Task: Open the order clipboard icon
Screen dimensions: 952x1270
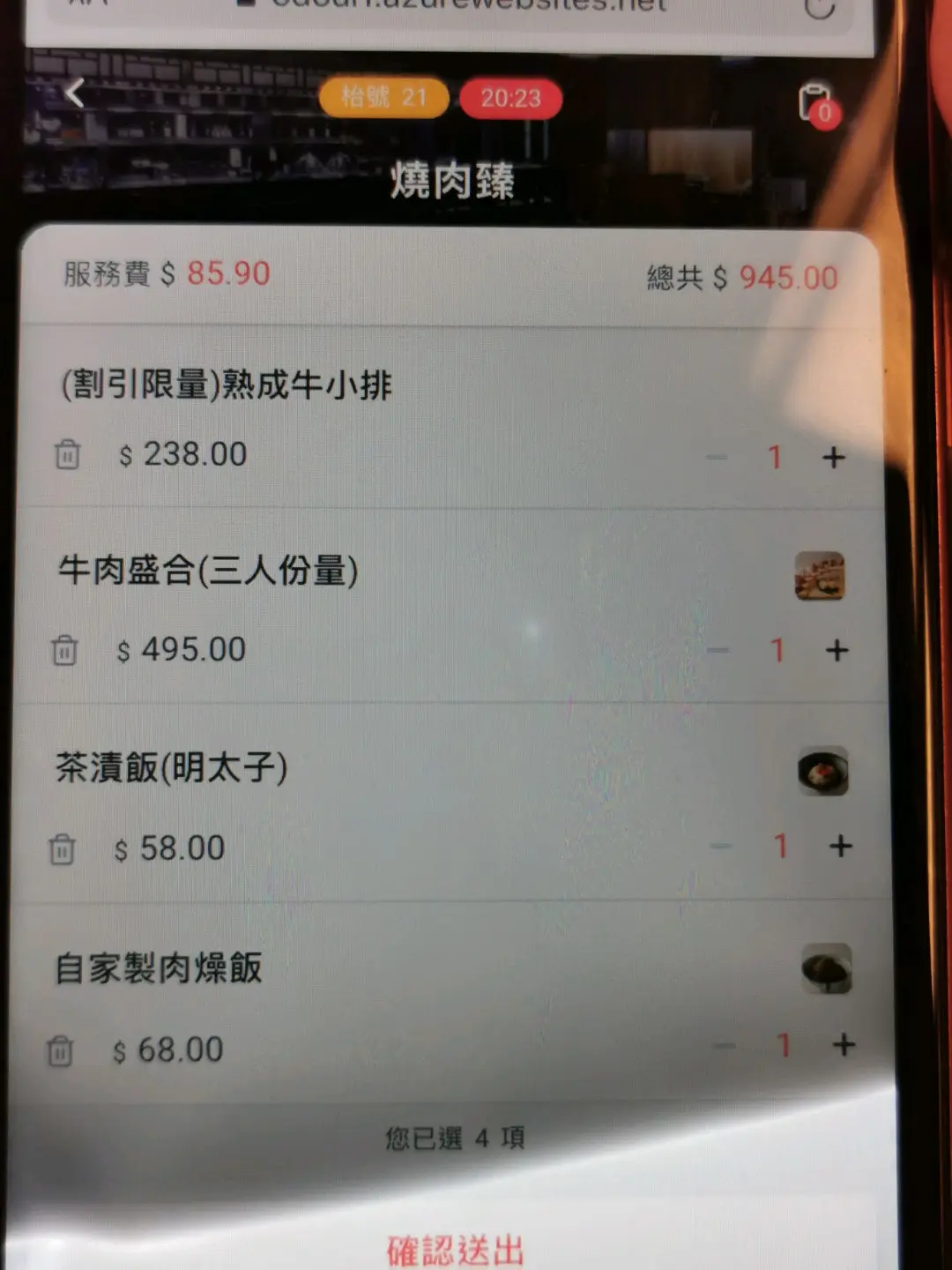Action: click(x=815, y=104)
